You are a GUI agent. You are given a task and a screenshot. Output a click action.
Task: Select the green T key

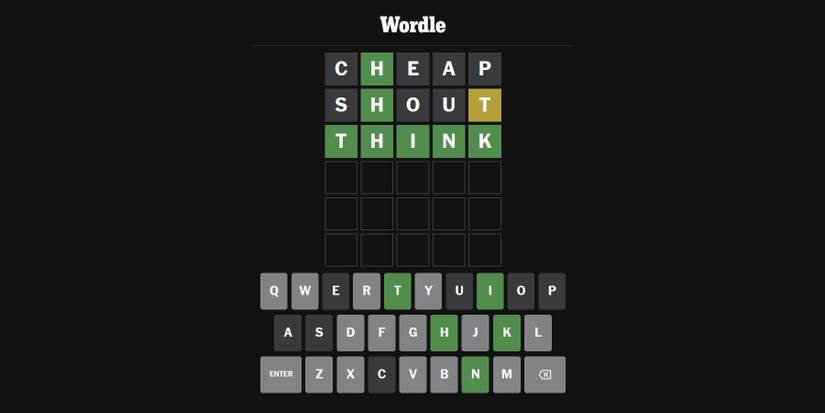point(398,291)
